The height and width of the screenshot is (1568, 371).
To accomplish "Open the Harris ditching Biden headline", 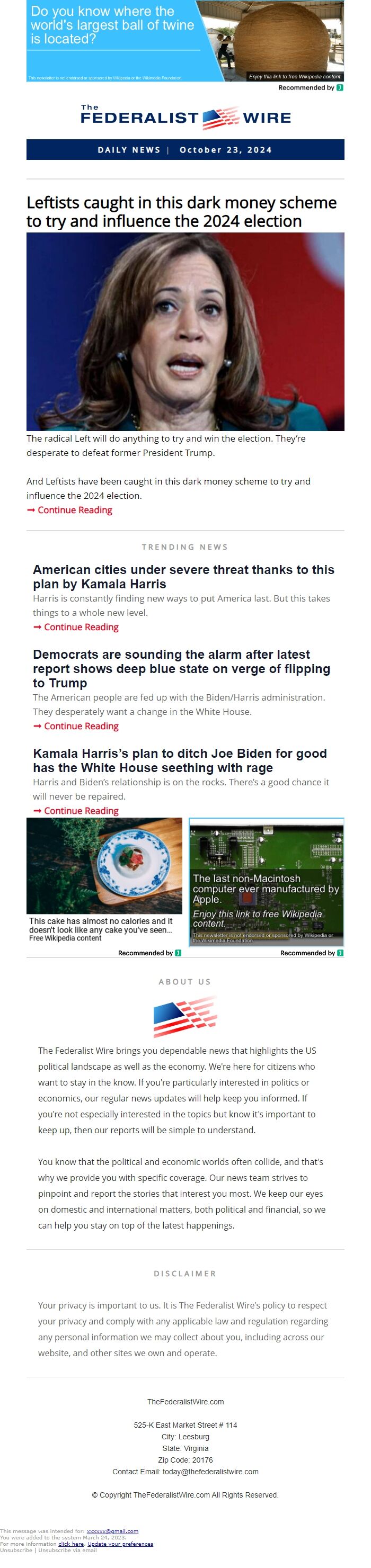I will (x=179, y=760).
